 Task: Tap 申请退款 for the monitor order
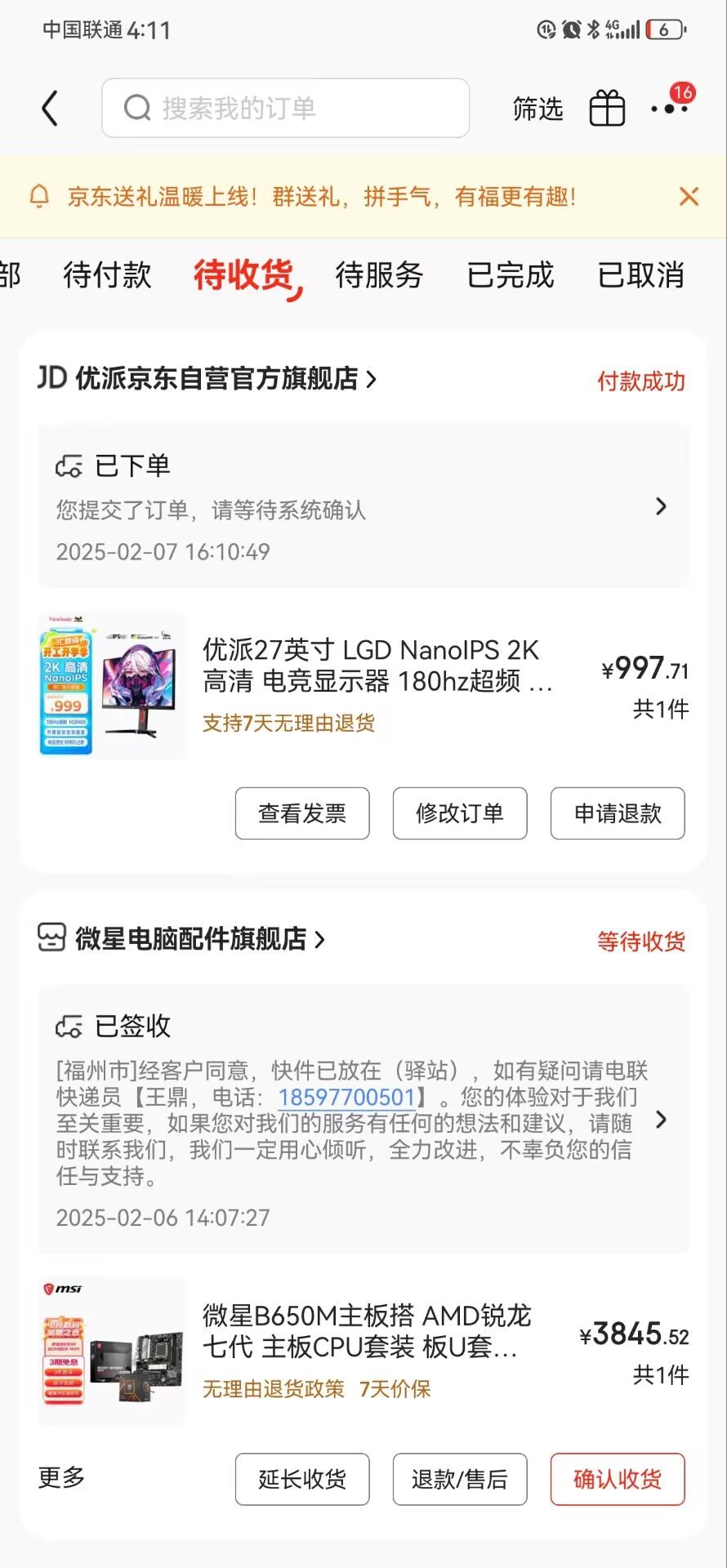(618, 813)
